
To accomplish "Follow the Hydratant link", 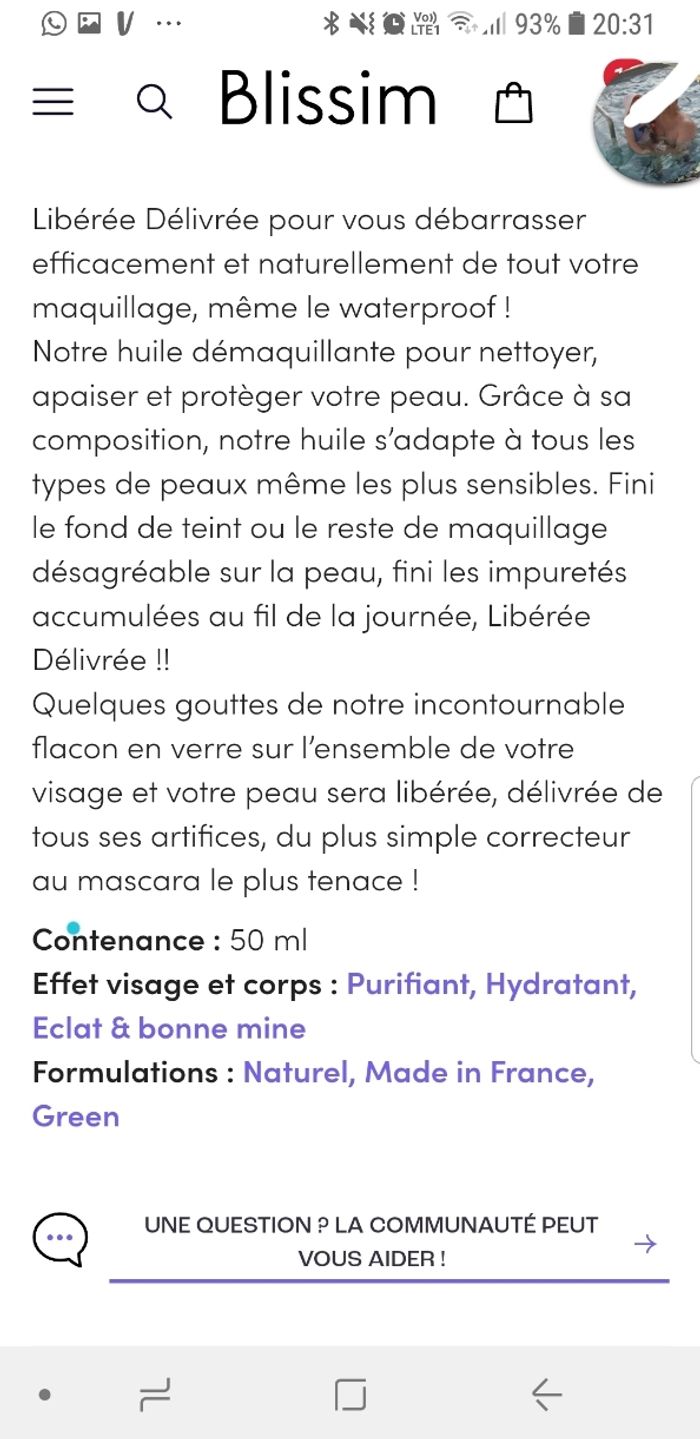I will tap(560, 984).
